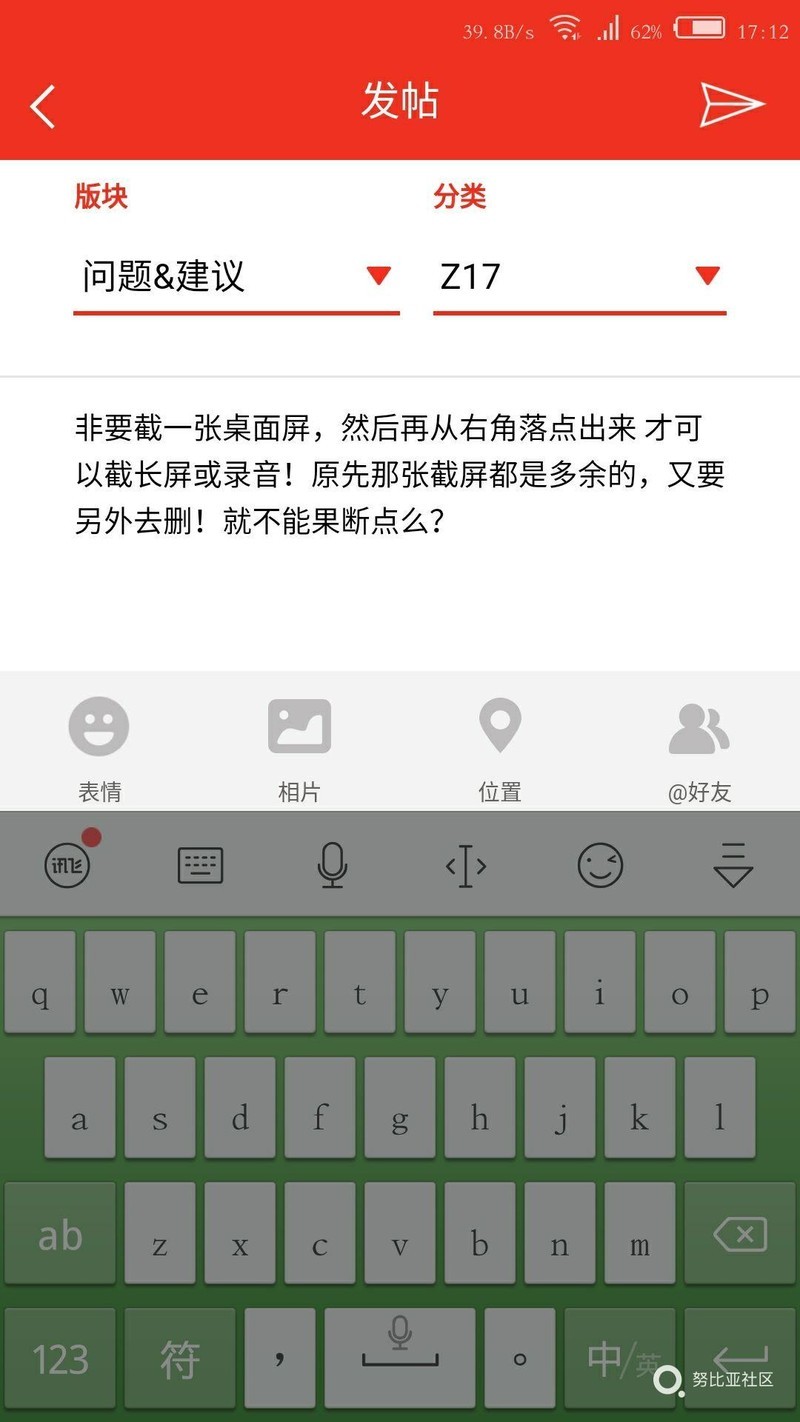Add a location with 位置
800x1422 pixels.
pos(500,750)
